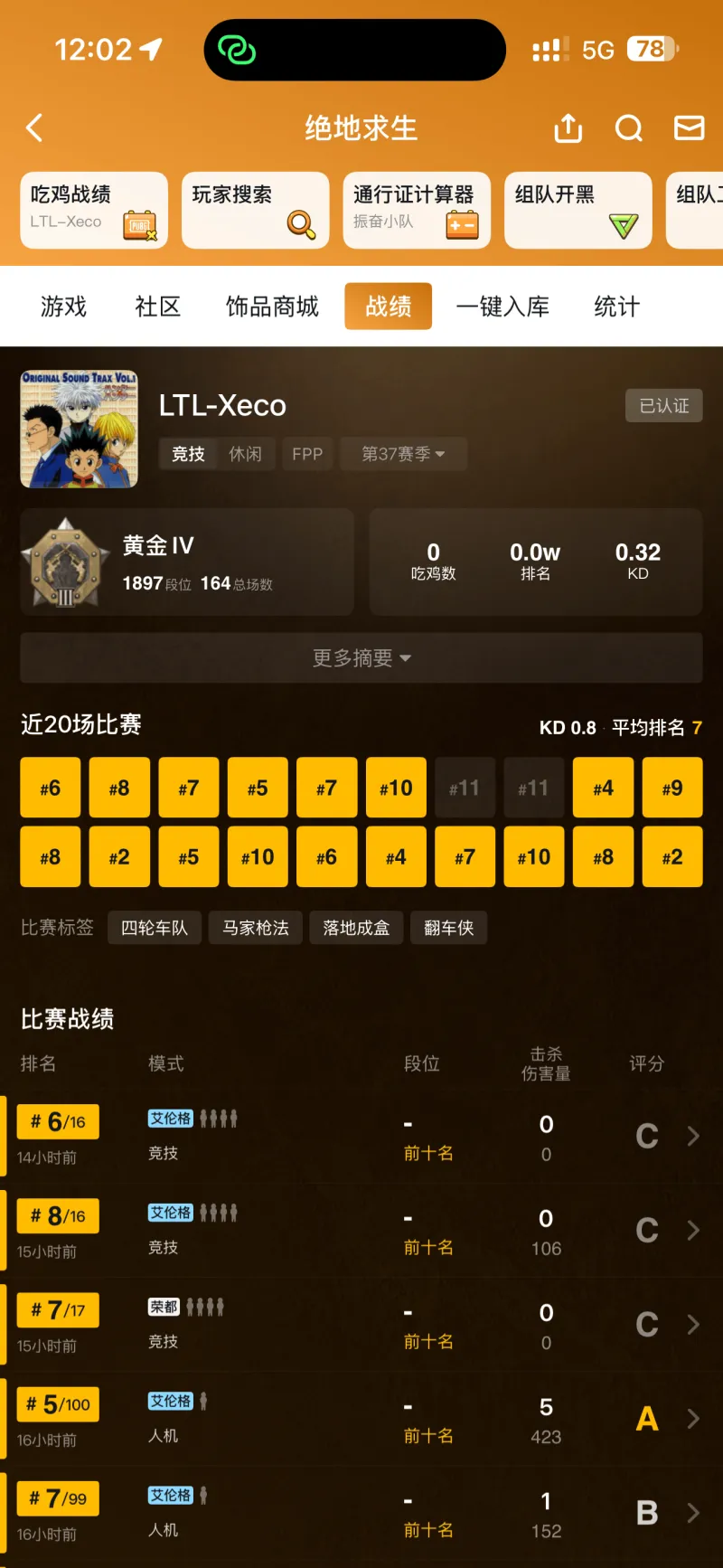723x1568 pixels.
Task: Switch to the 社区 tab
Action: pyautogui.click(x=157, y=307)
